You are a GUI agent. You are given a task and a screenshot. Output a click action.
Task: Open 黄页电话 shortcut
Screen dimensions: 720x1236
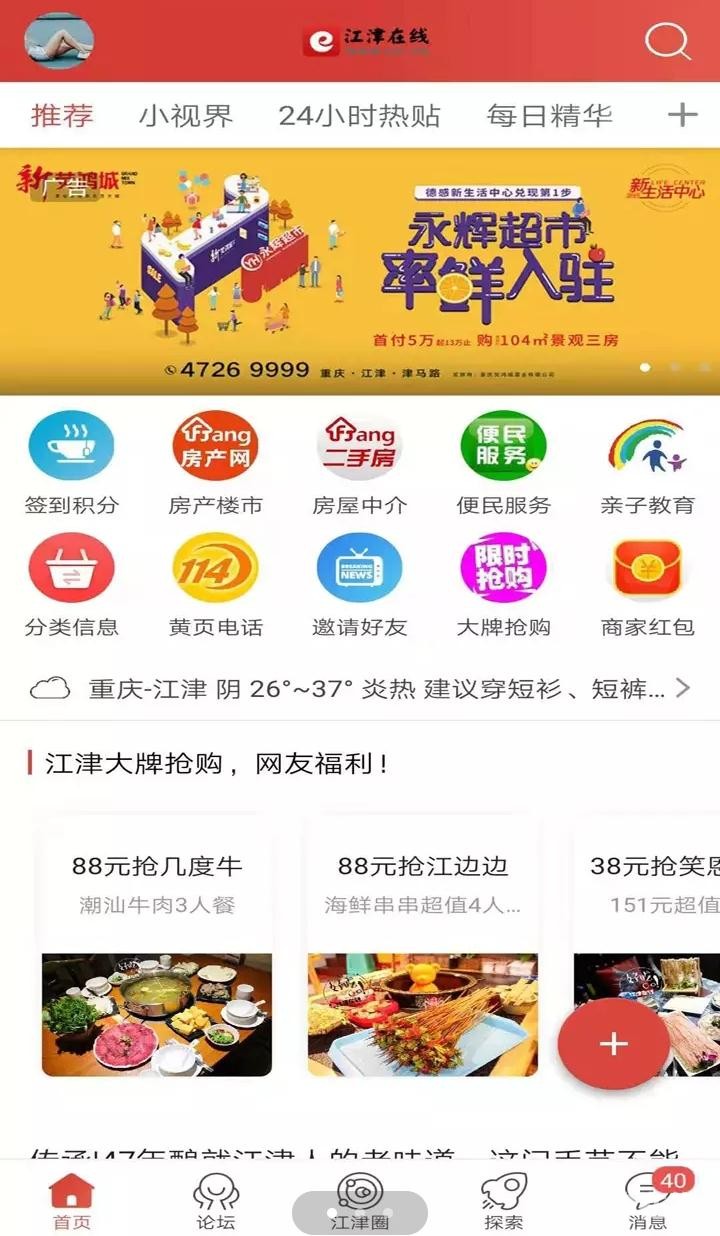pos(215,586)
